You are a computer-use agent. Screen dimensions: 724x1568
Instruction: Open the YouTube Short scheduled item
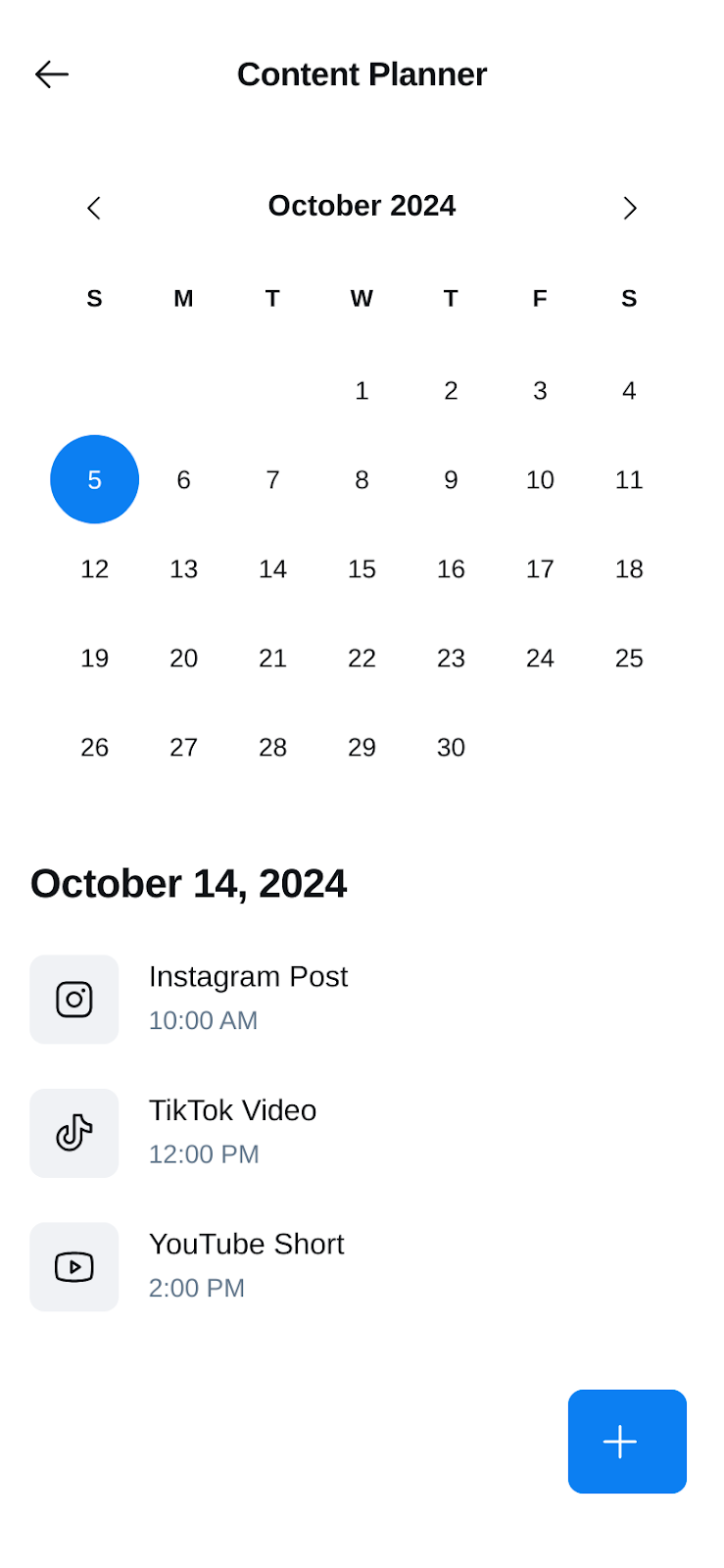pyautogui.click(x=362, y=1266)
